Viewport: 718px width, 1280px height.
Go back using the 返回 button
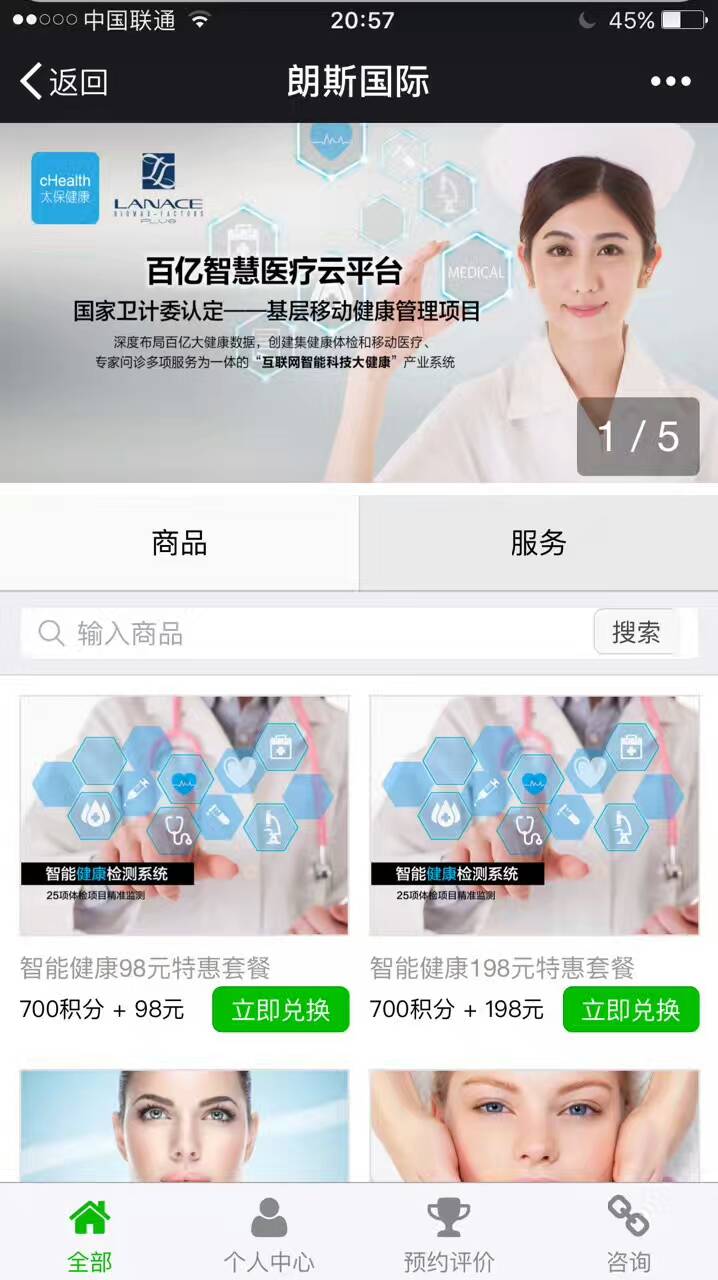[x=64, y=82]
